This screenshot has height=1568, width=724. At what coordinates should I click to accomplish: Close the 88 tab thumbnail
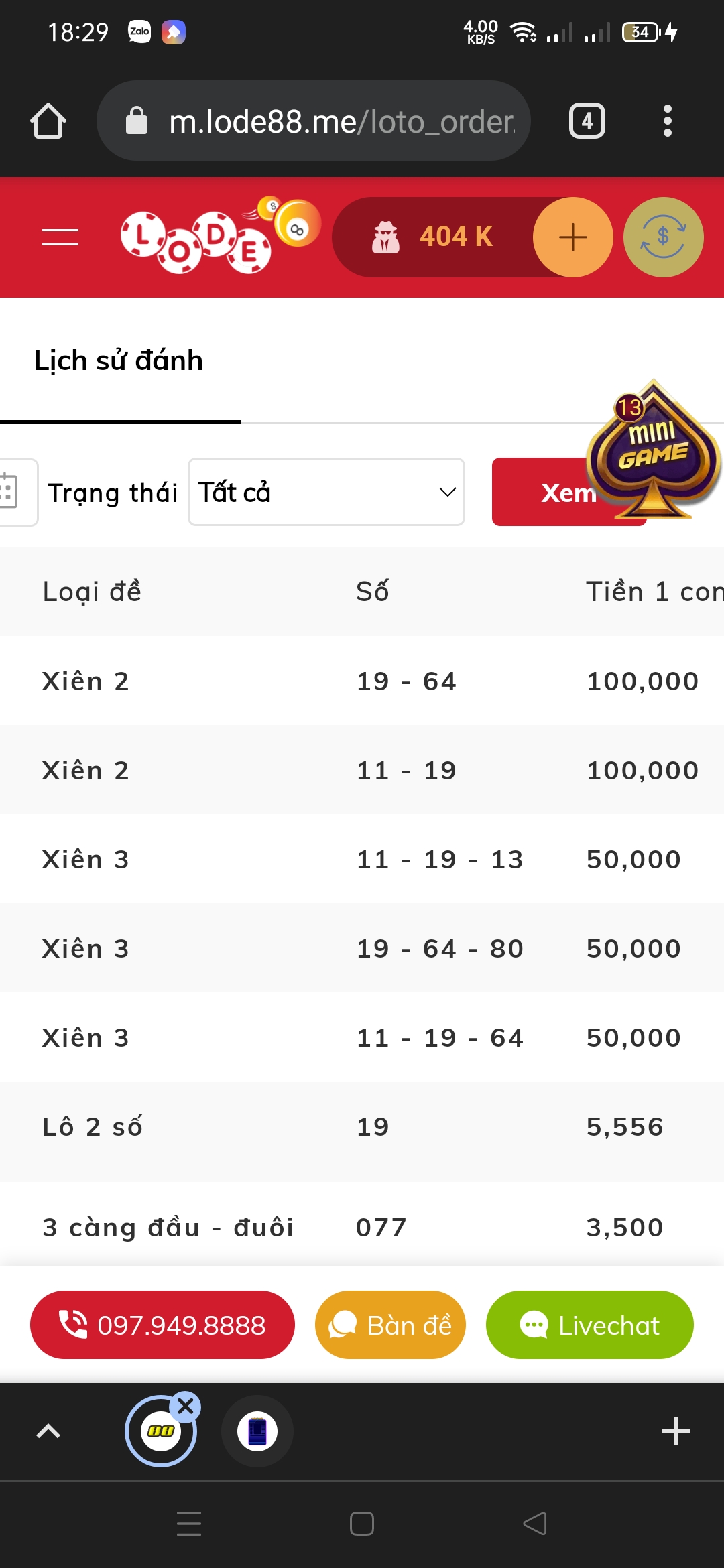coord(186,1407)
